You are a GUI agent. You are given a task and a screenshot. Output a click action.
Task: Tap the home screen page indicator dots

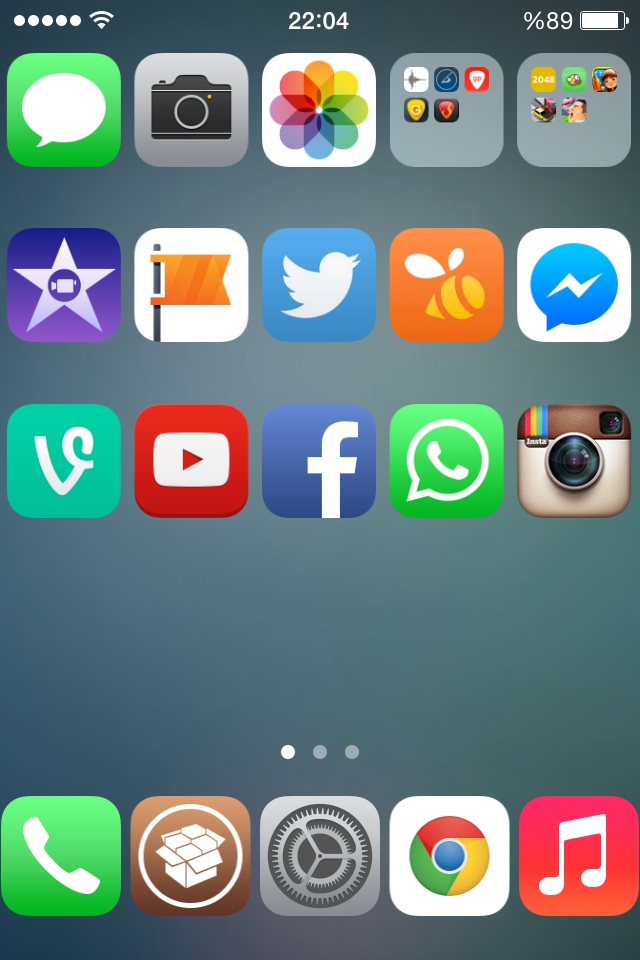(320, 752)
